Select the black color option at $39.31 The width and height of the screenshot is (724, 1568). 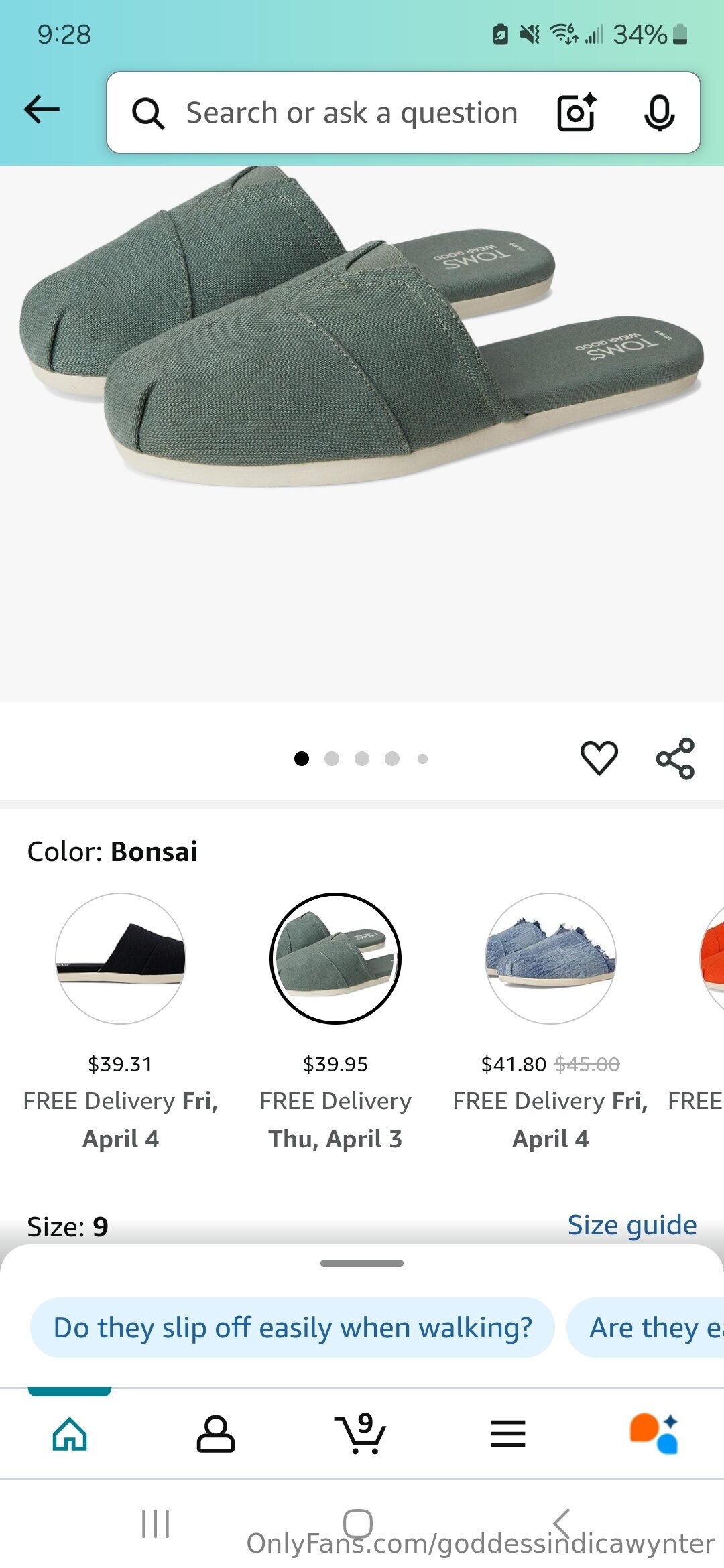pos(121,958)
